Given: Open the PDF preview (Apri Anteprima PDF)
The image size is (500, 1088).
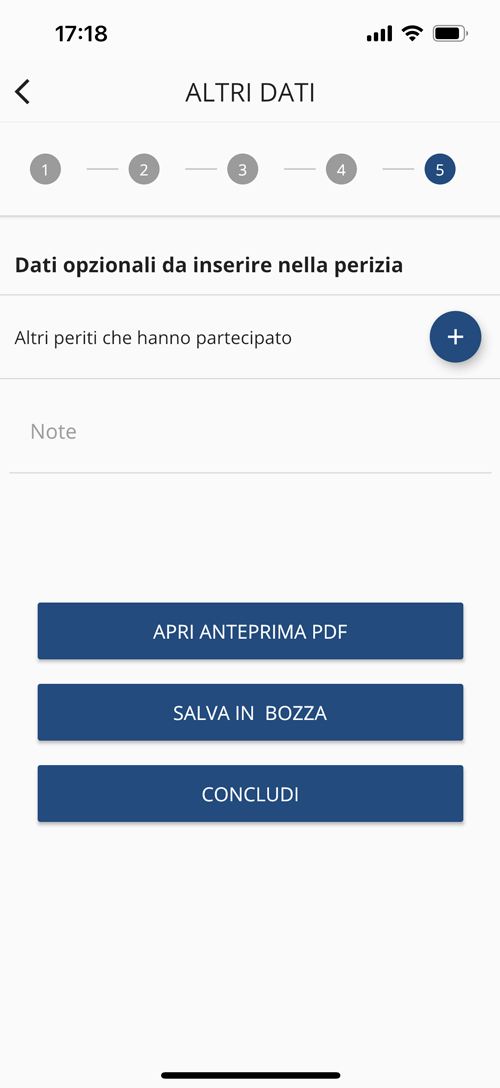Looking at the screenshot, I should pos(250,631).
